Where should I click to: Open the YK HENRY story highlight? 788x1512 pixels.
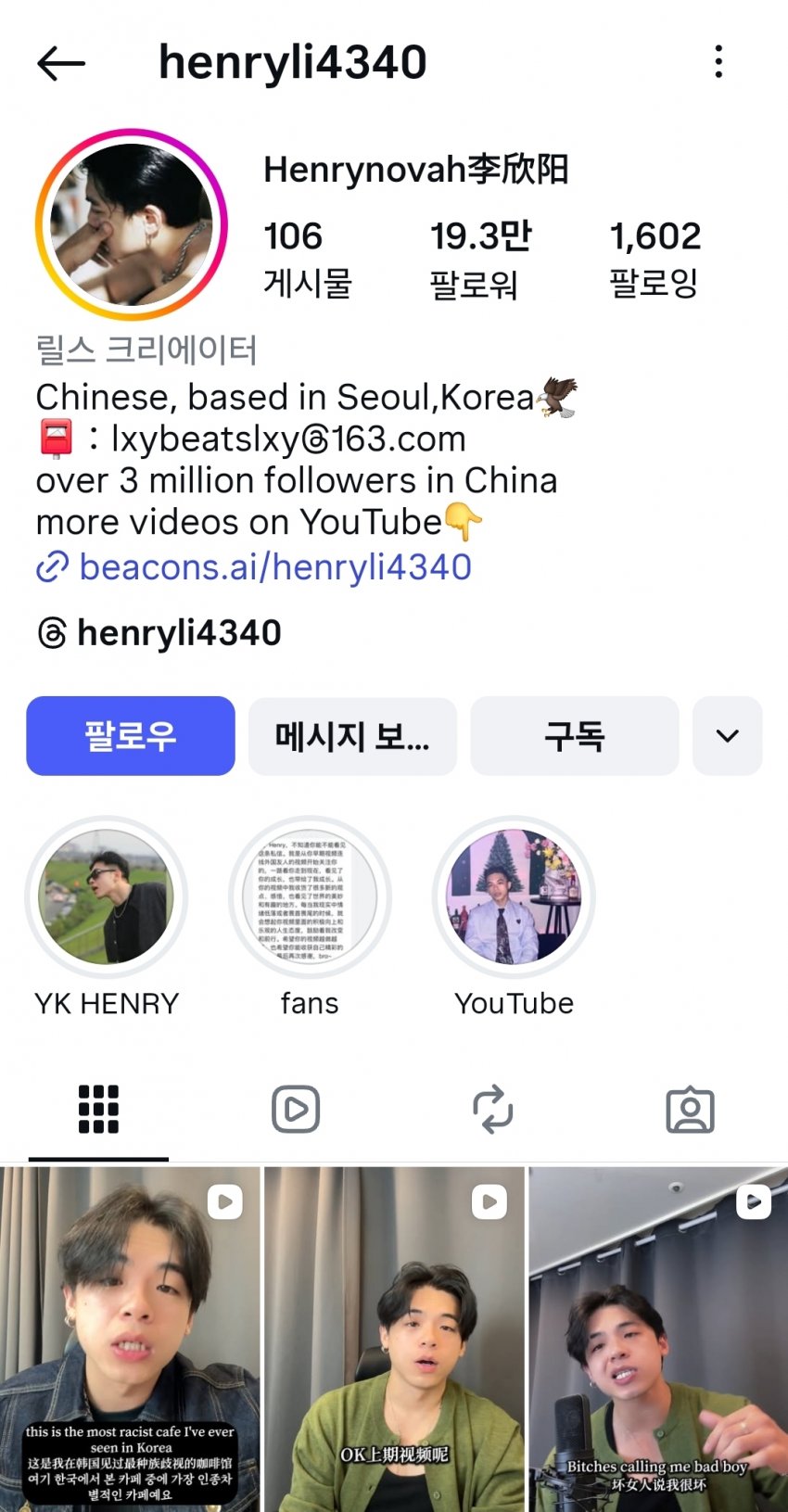[107, 896]
